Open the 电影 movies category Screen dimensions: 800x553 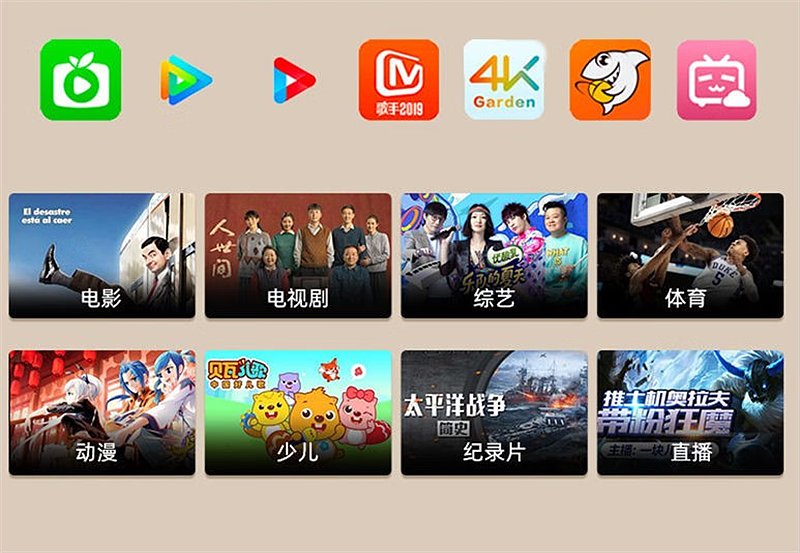pos(102,255)
